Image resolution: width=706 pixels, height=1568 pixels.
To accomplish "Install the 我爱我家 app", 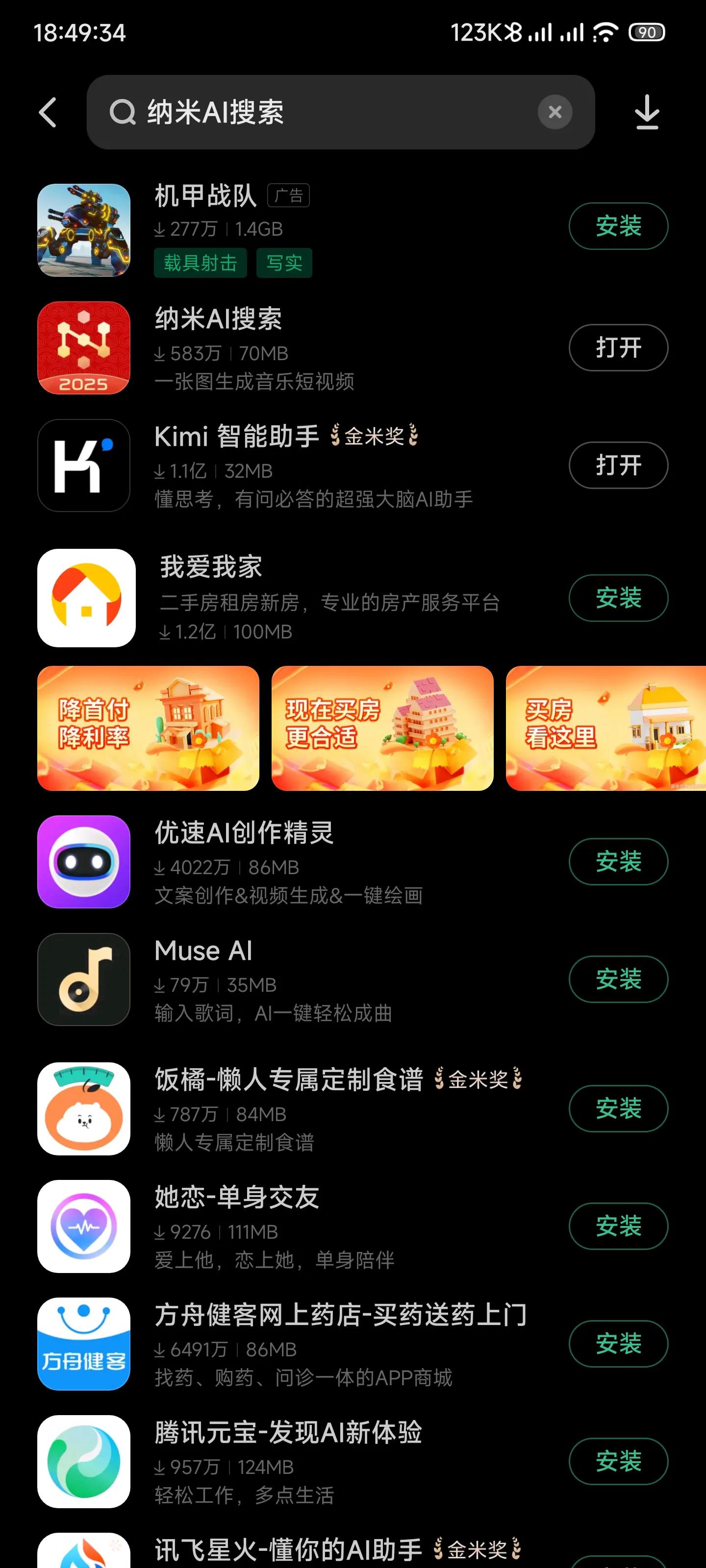I will tap(618, 598).
